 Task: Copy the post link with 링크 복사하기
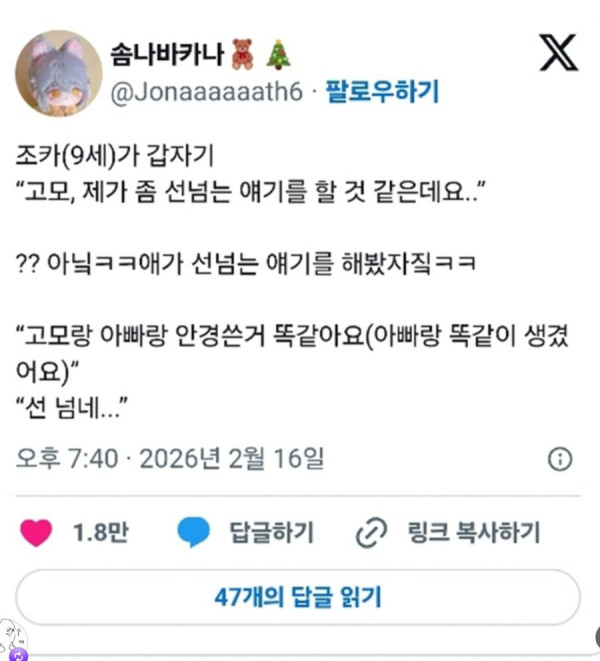tap(449, 533)
